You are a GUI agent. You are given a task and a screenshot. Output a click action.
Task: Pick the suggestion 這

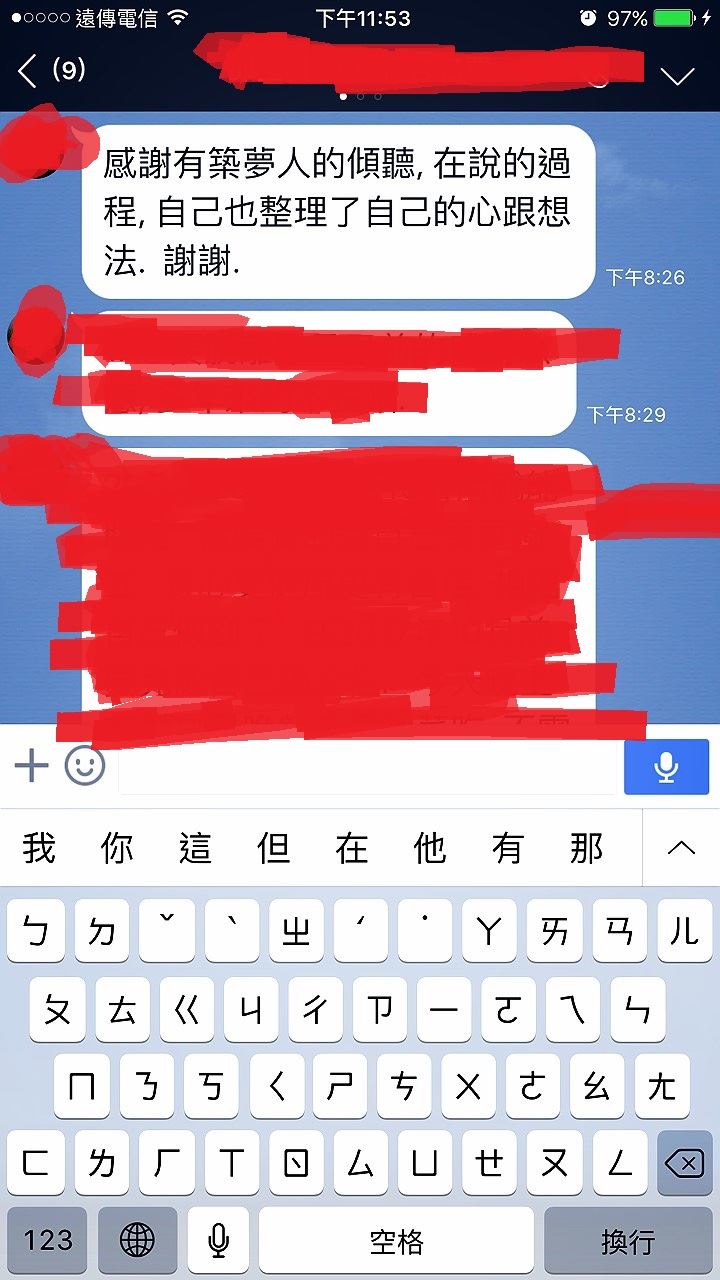(195, 848)
